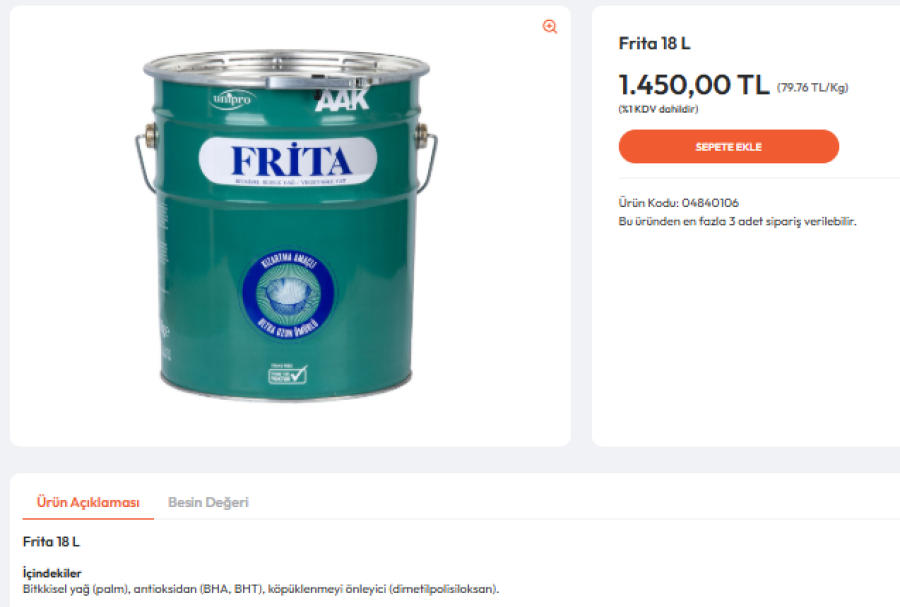Open the Frita tin product image
The height and width of the screenshot is (607, 900).
[x=286, y=225]
